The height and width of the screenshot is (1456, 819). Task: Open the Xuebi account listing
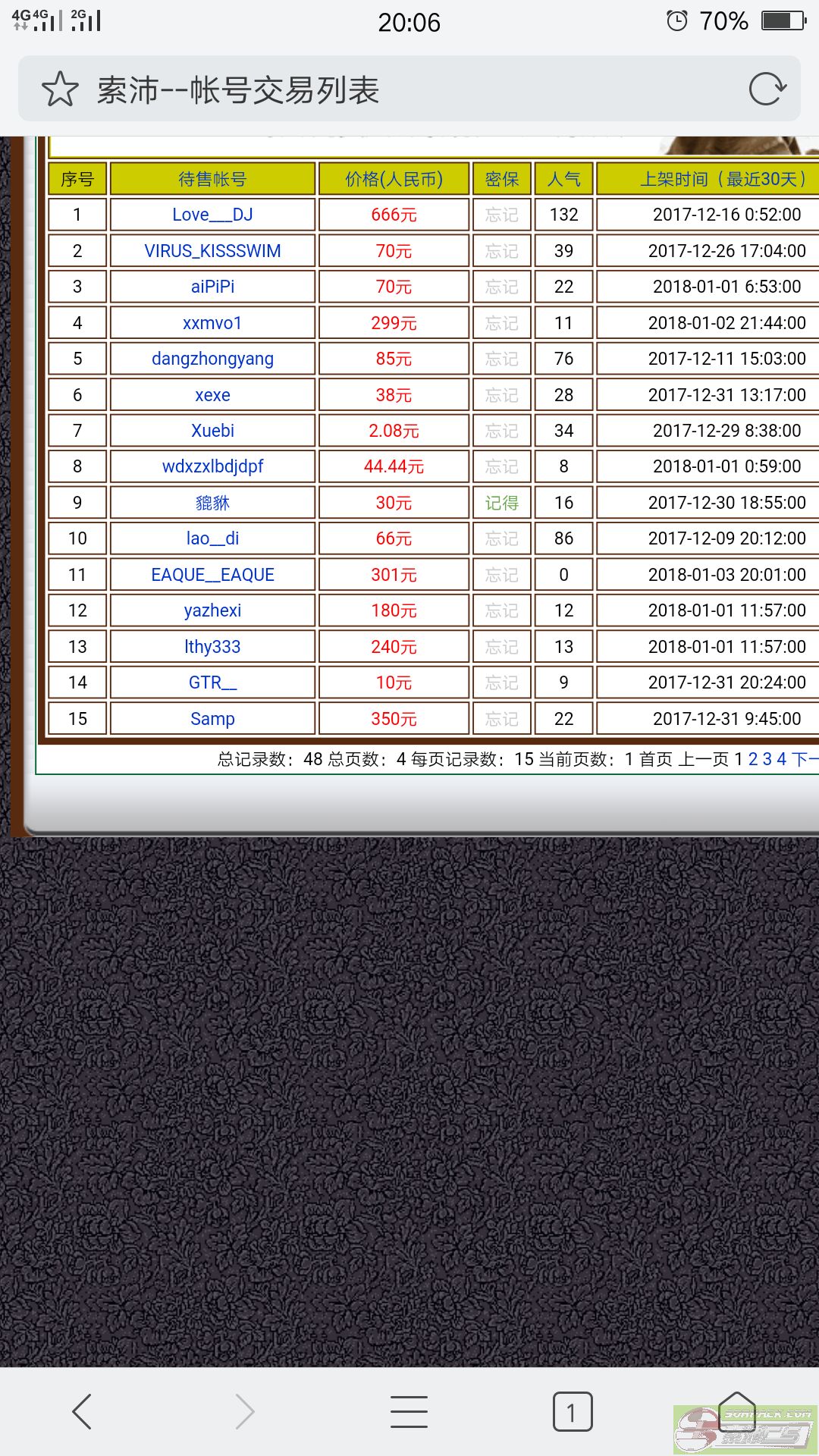(212, 431)
